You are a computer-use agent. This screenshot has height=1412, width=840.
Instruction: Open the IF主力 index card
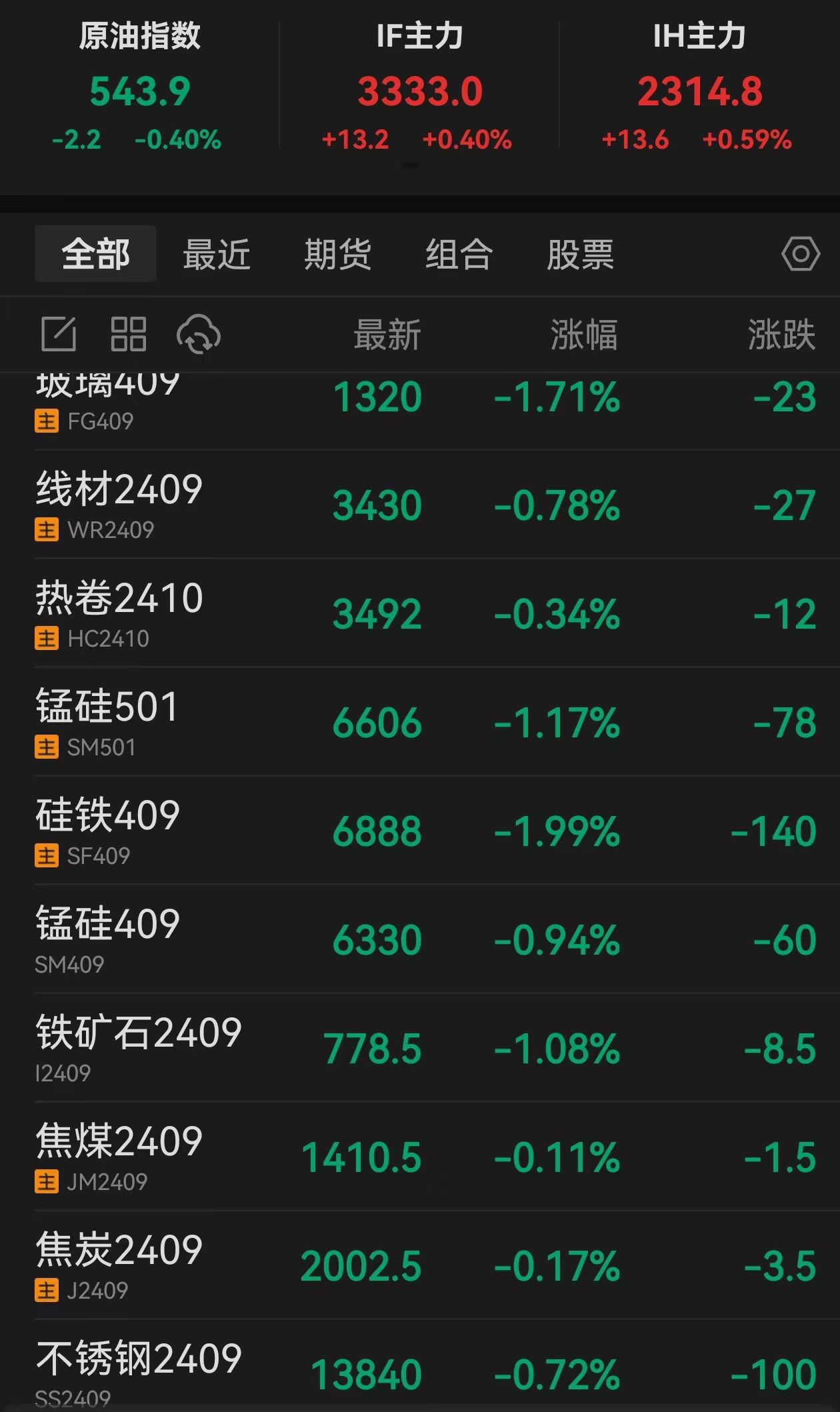point(419,87)
